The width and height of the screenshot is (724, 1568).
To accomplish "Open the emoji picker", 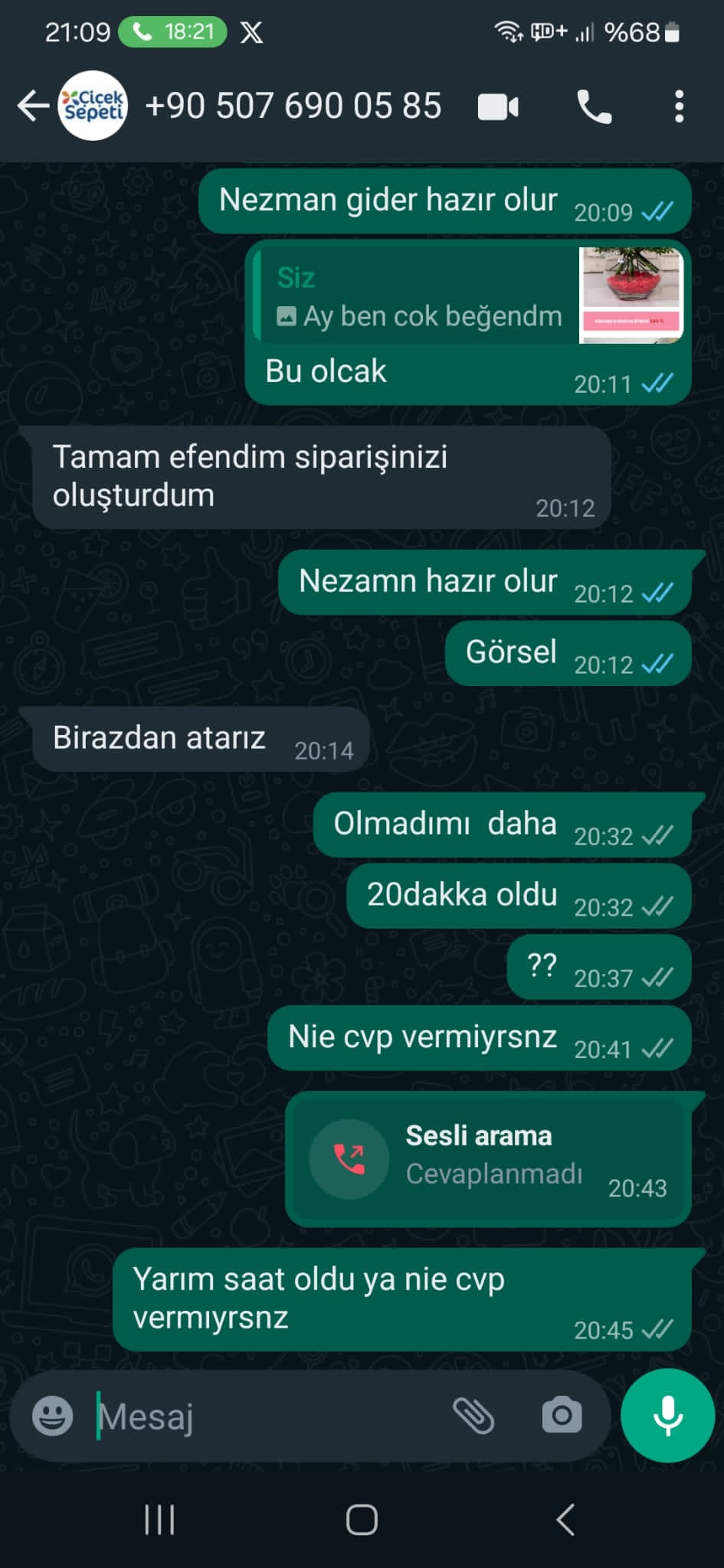I will coord(52,1416).
